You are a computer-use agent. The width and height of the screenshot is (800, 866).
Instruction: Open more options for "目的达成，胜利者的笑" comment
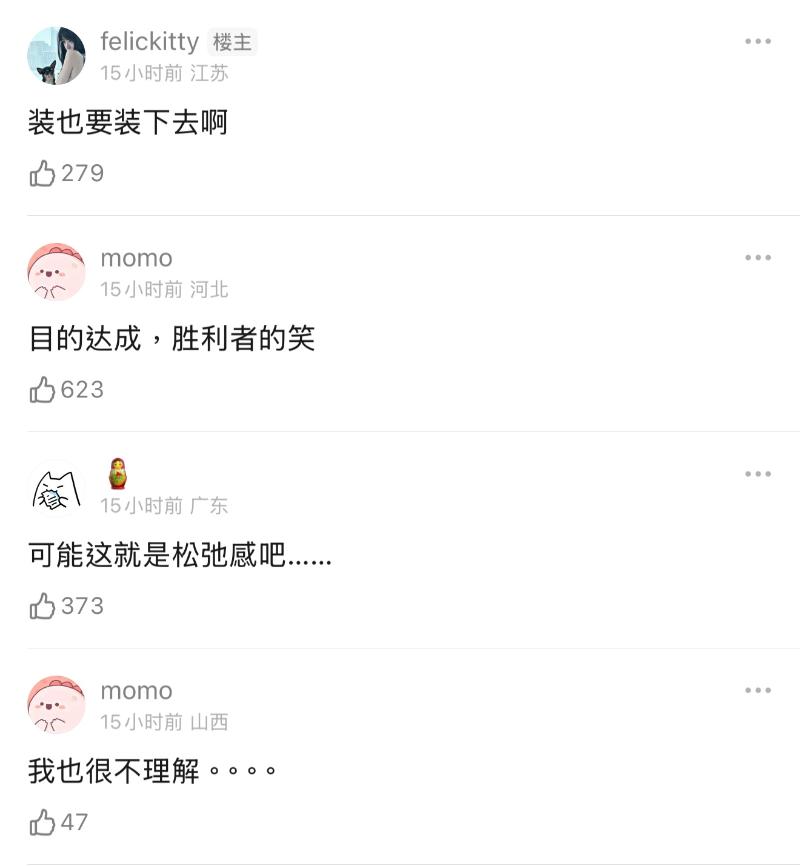click(x=757, y=258)
